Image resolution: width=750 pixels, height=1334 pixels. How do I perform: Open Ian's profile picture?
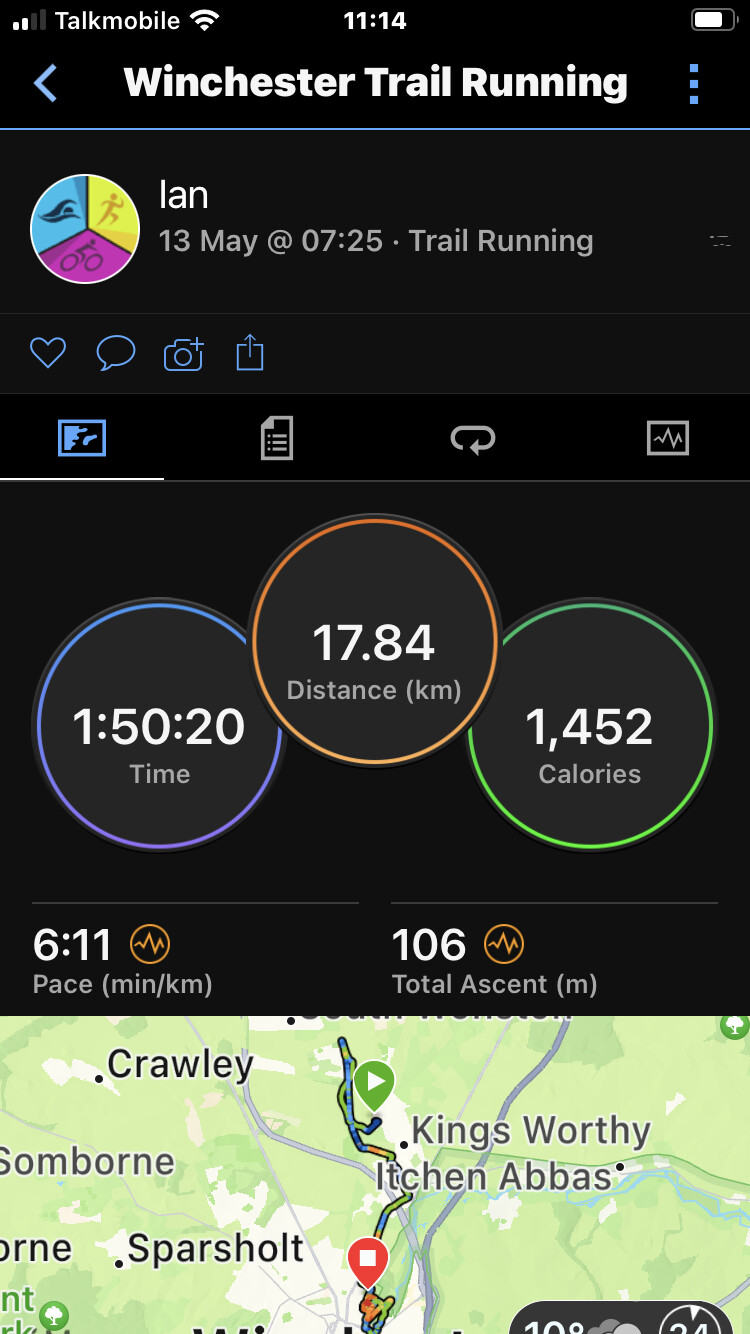tap(85, 229)
